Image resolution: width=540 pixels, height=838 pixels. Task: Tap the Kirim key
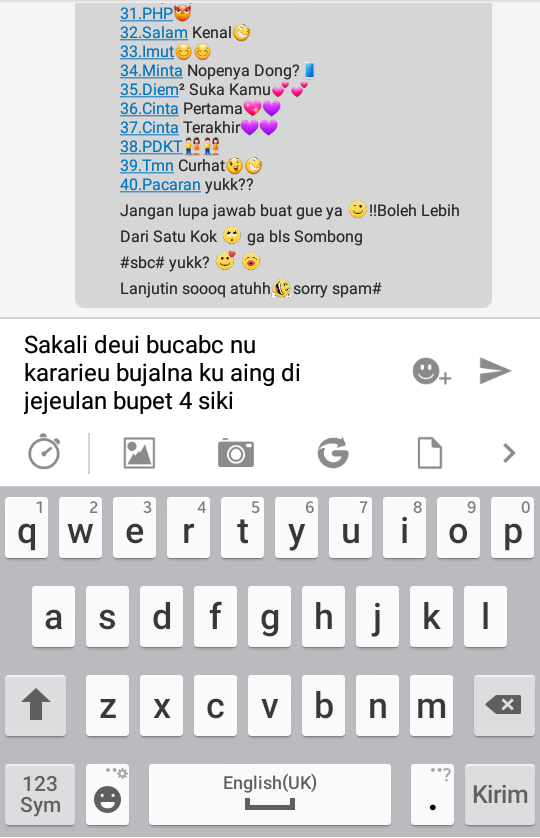click(500, 794)
